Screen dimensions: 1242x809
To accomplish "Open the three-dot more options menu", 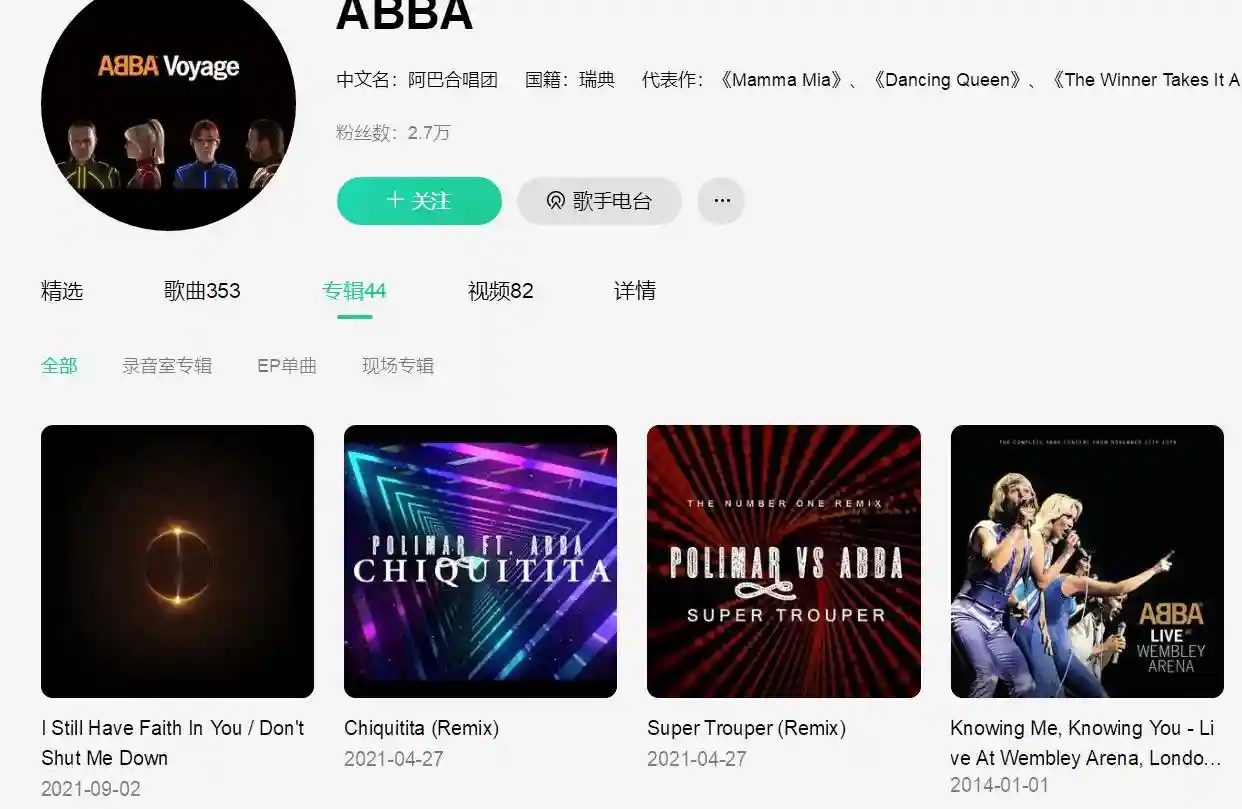I will tap(721, 201).
